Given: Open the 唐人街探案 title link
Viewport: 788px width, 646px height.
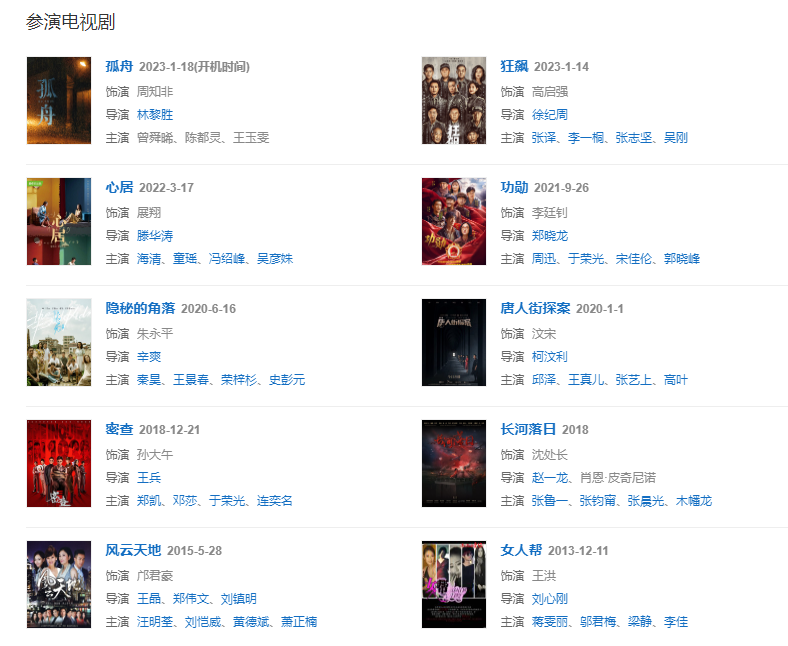Looking at the screenshot, I should coord(535,308).
